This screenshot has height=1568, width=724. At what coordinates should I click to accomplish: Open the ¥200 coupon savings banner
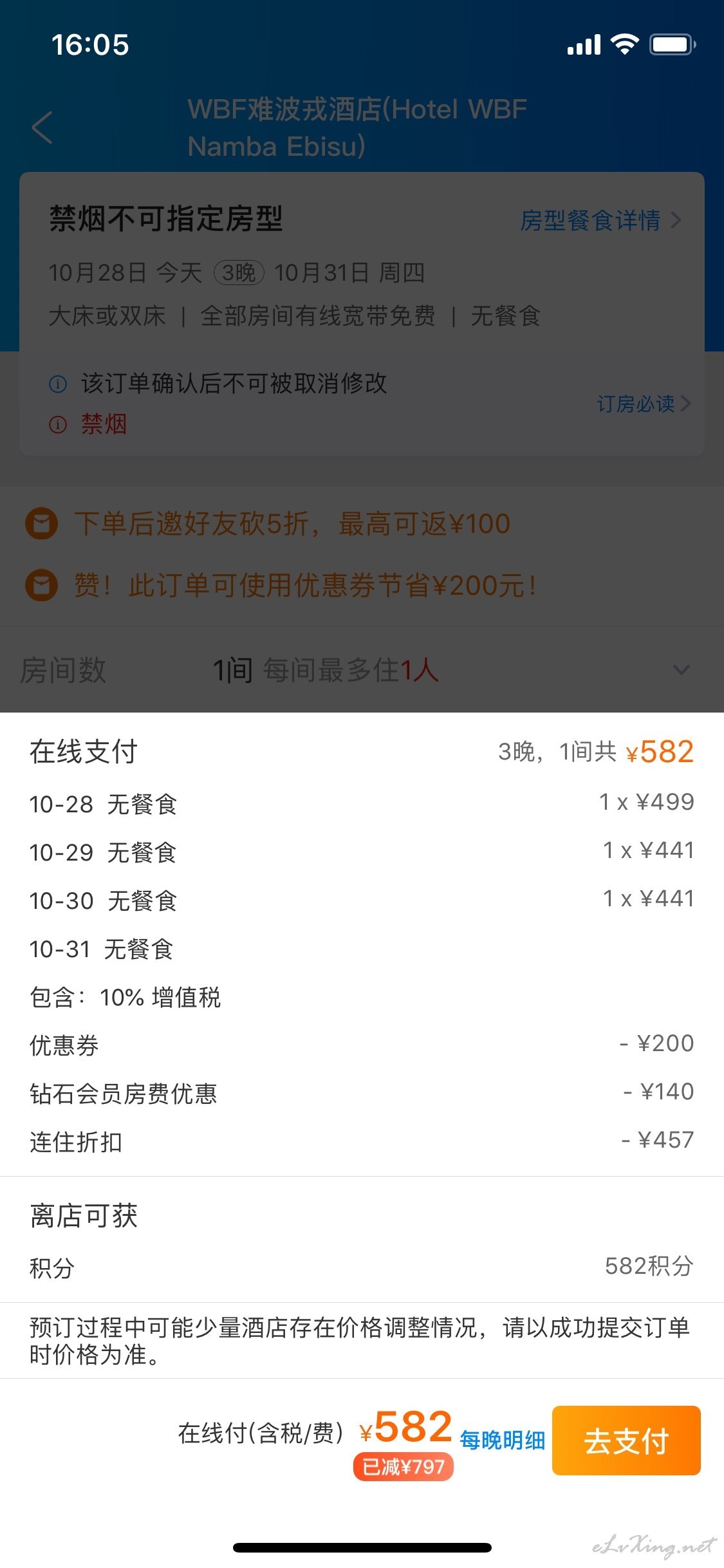coord(281,586)
